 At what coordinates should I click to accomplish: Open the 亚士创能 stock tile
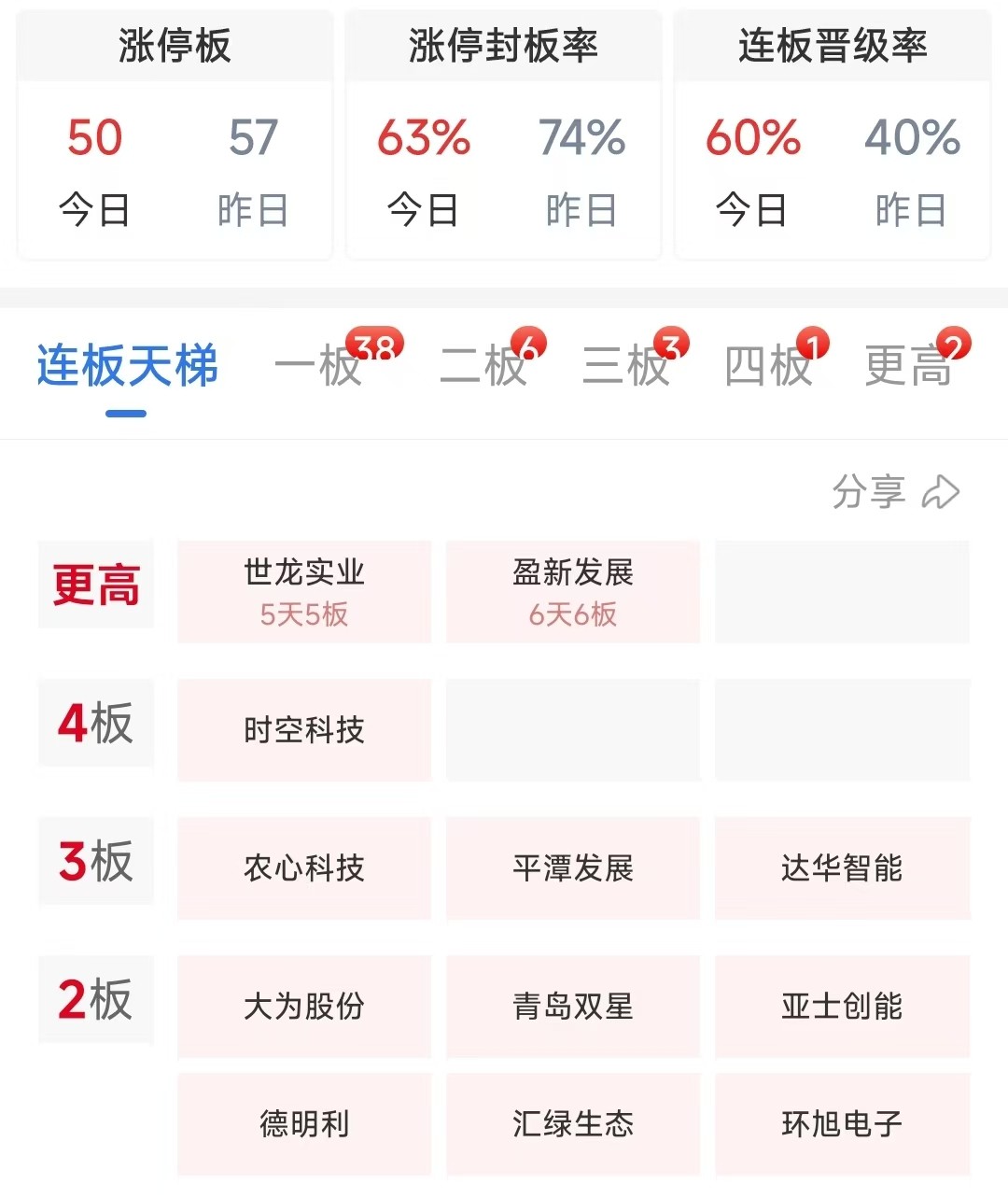click(x=842, y=1006)
